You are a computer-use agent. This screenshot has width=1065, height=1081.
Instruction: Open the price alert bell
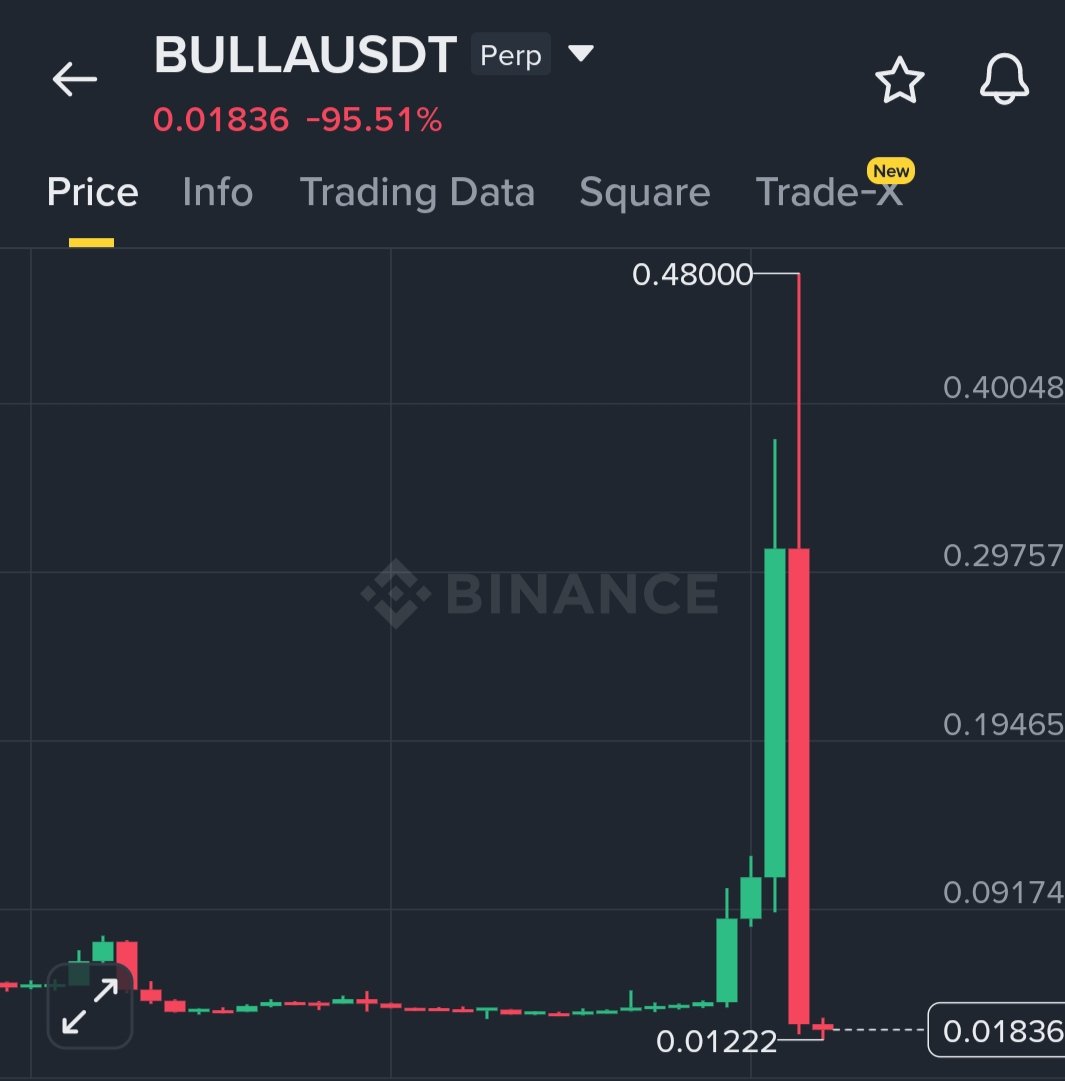pyautogui.click(x=1003, y=79)
